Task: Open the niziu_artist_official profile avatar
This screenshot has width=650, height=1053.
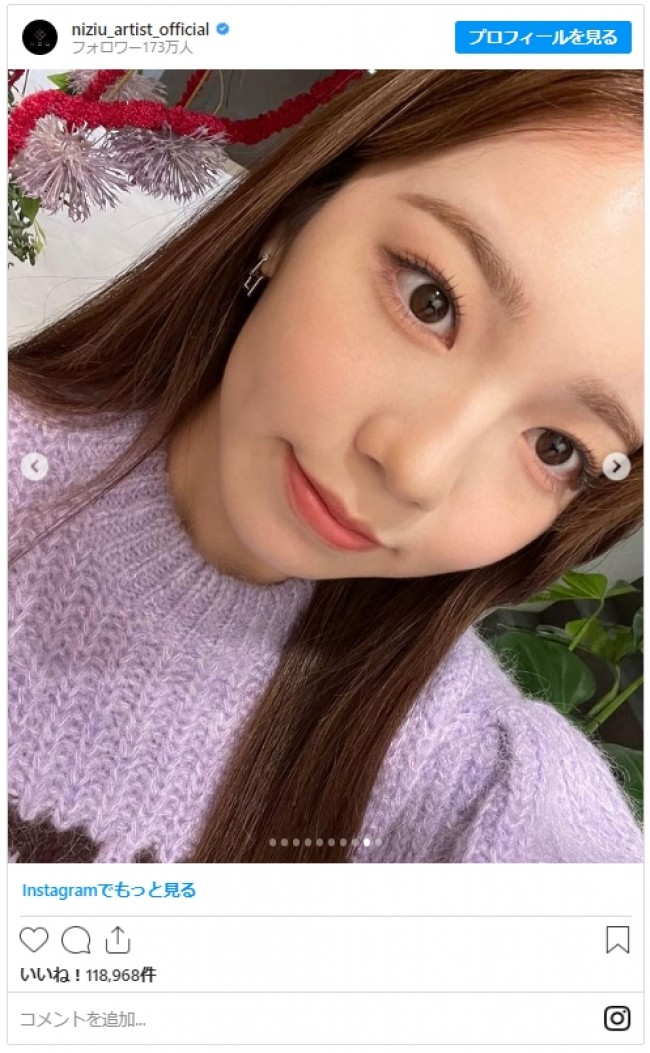Action: point(40,37)
